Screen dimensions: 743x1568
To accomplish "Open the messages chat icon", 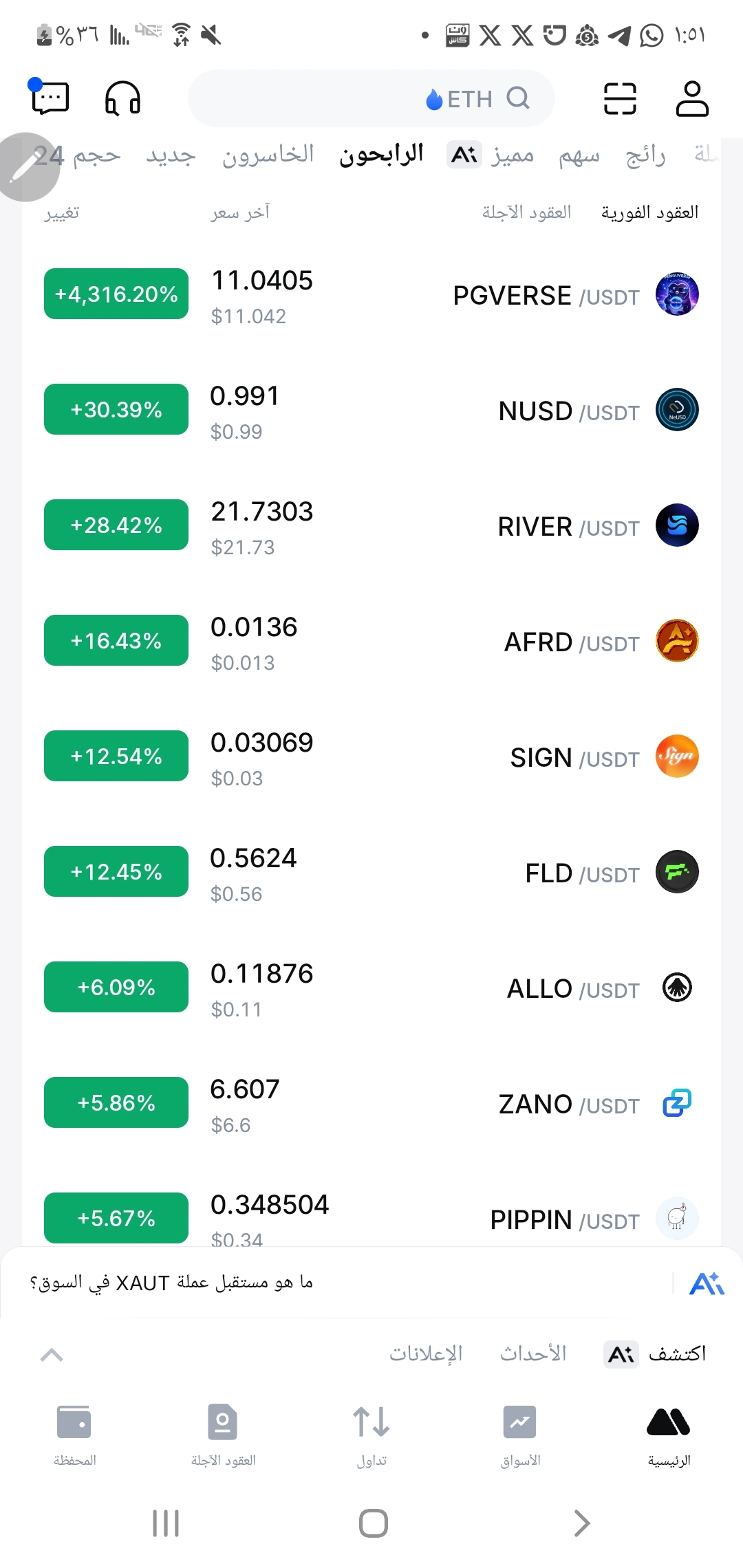I will tap(50, 98).
